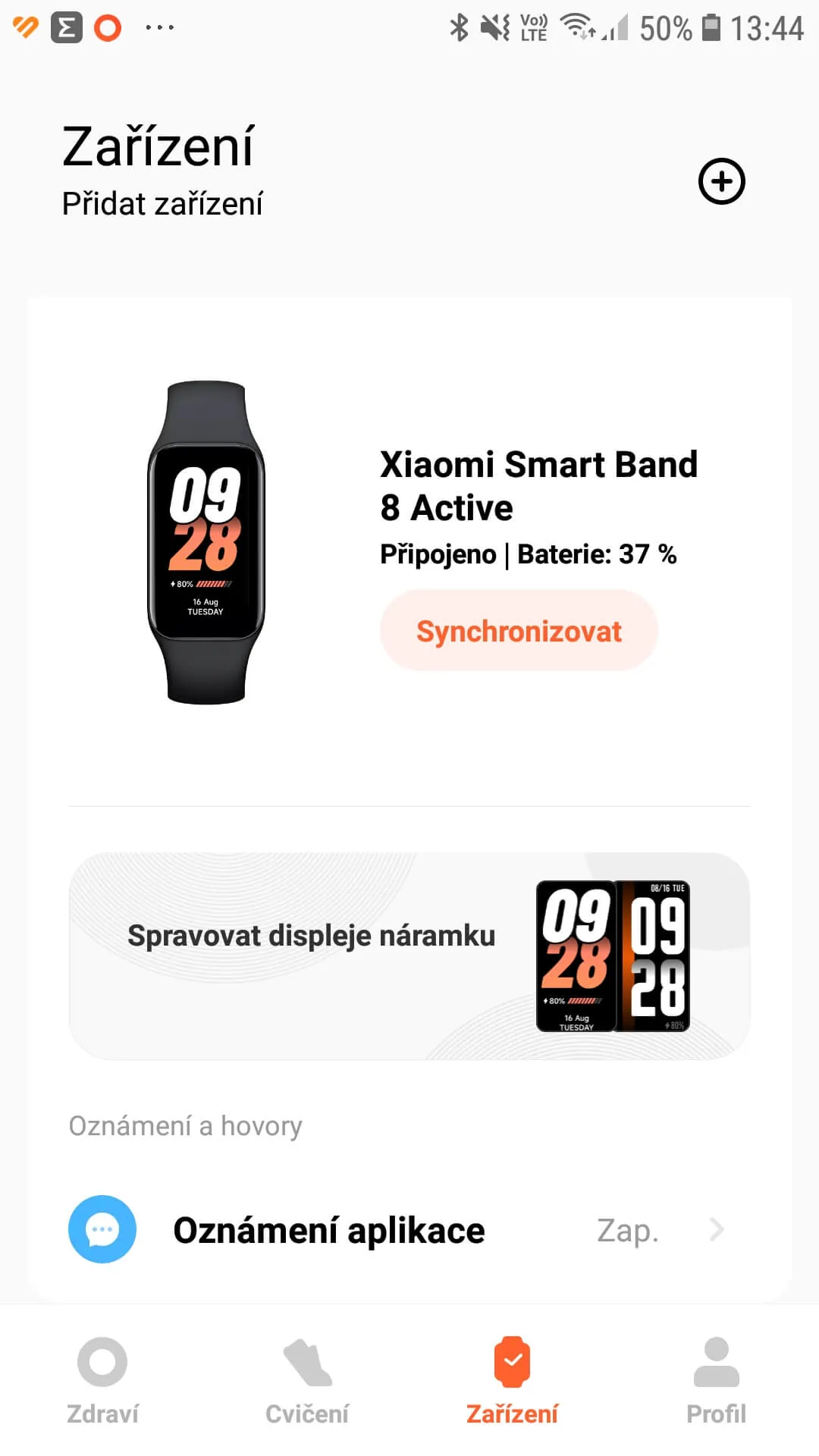Open Oznámení aplikace settings
The image size is (819, 1456).
[409, 1229]
